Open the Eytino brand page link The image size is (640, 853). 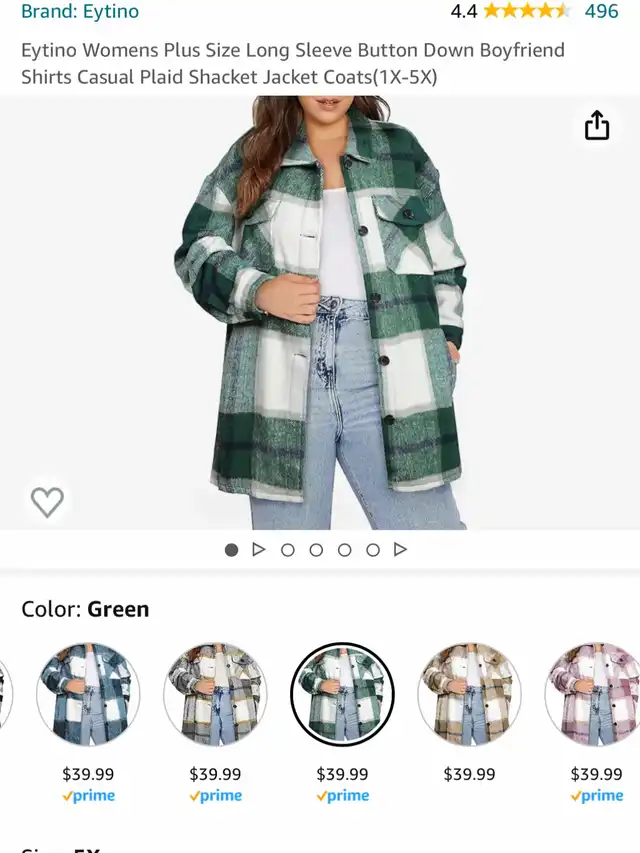click(80, 12)
